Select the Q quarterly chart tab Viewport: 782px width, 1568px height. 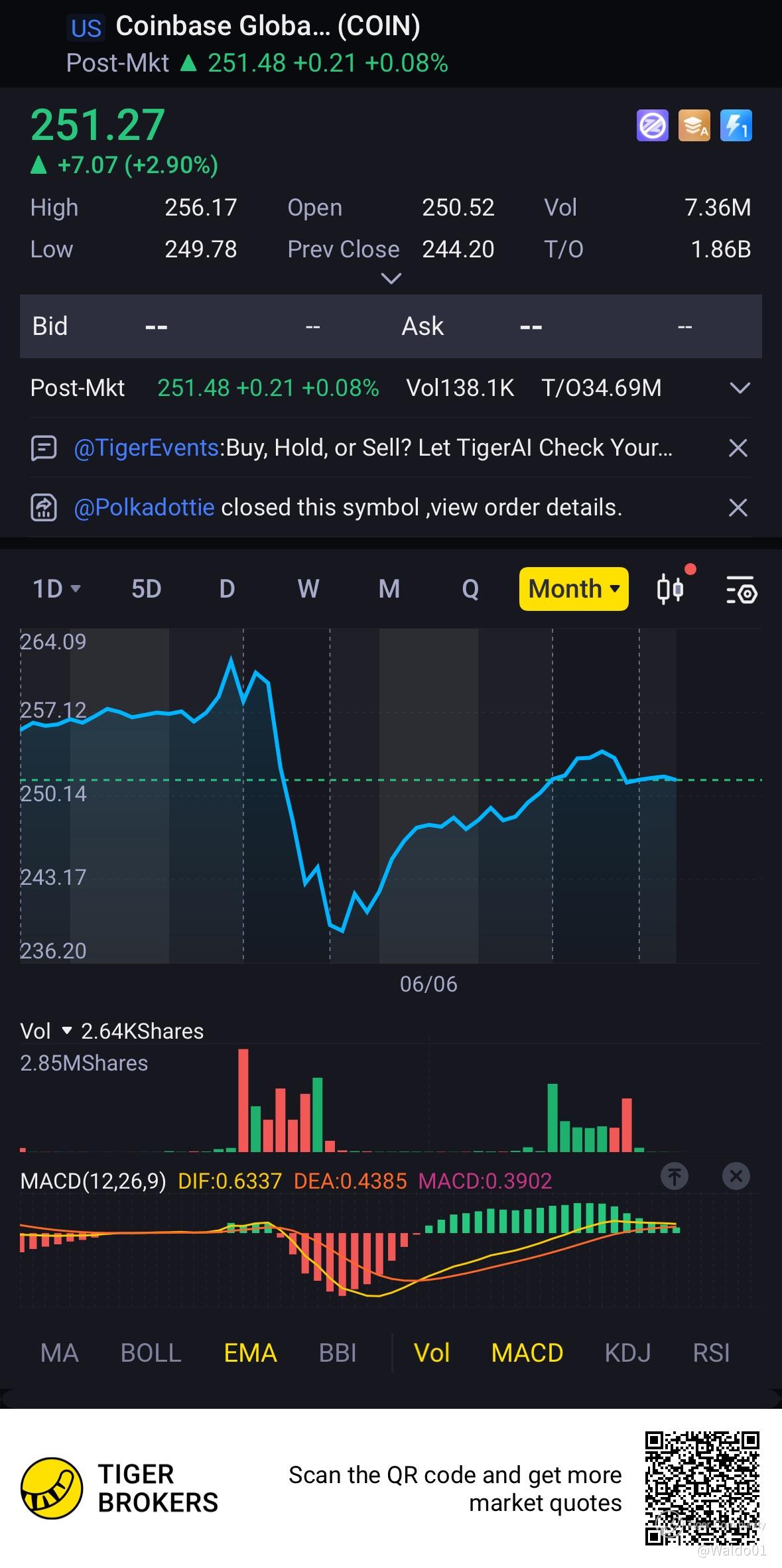(x=470, y=589)
